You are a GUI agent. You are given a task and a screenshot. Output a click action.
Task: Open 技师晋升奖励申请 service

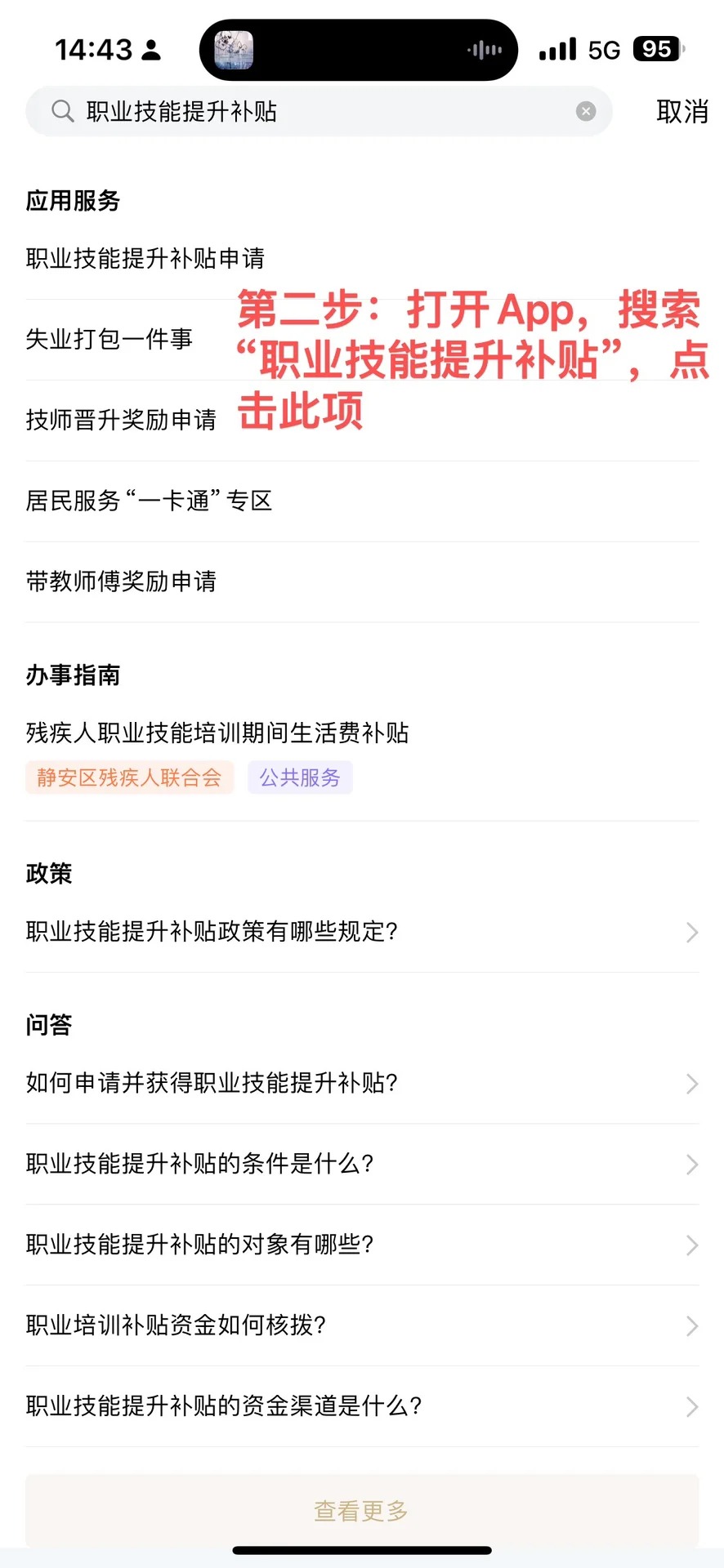(x=121, y=420)
